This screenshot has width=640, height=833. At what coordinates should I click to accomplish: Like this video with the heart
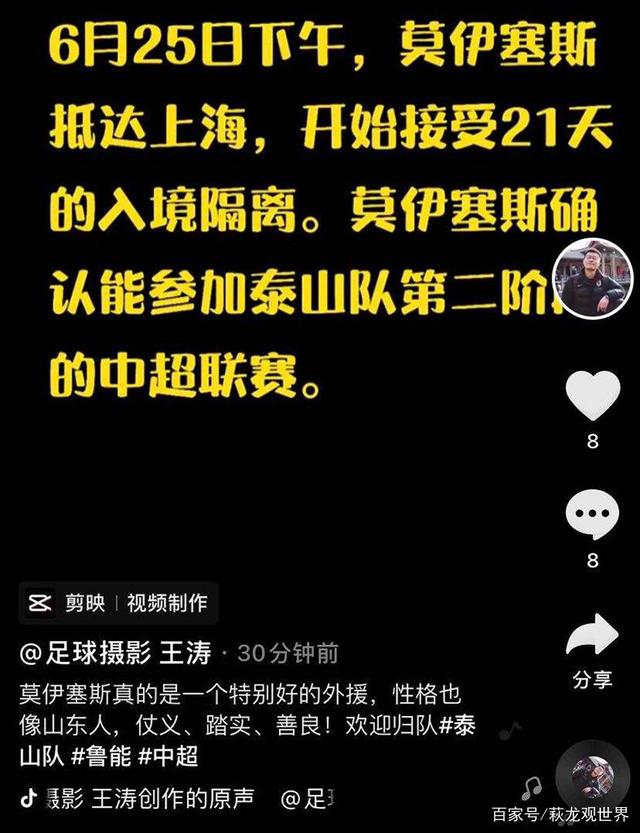[x=593, y=395]
